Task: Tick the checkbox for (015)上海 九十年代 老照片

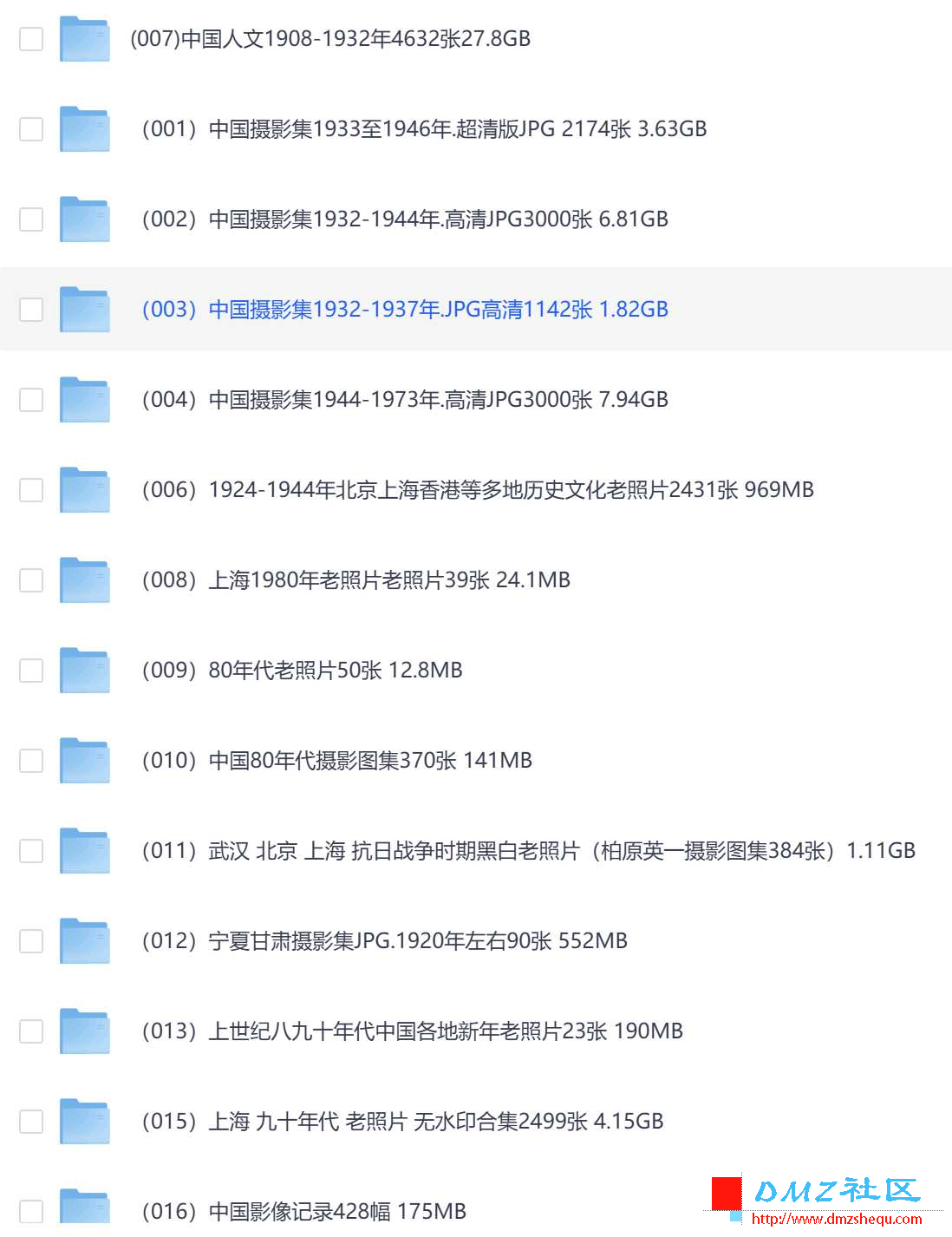Action: [x=31, y=1122]
